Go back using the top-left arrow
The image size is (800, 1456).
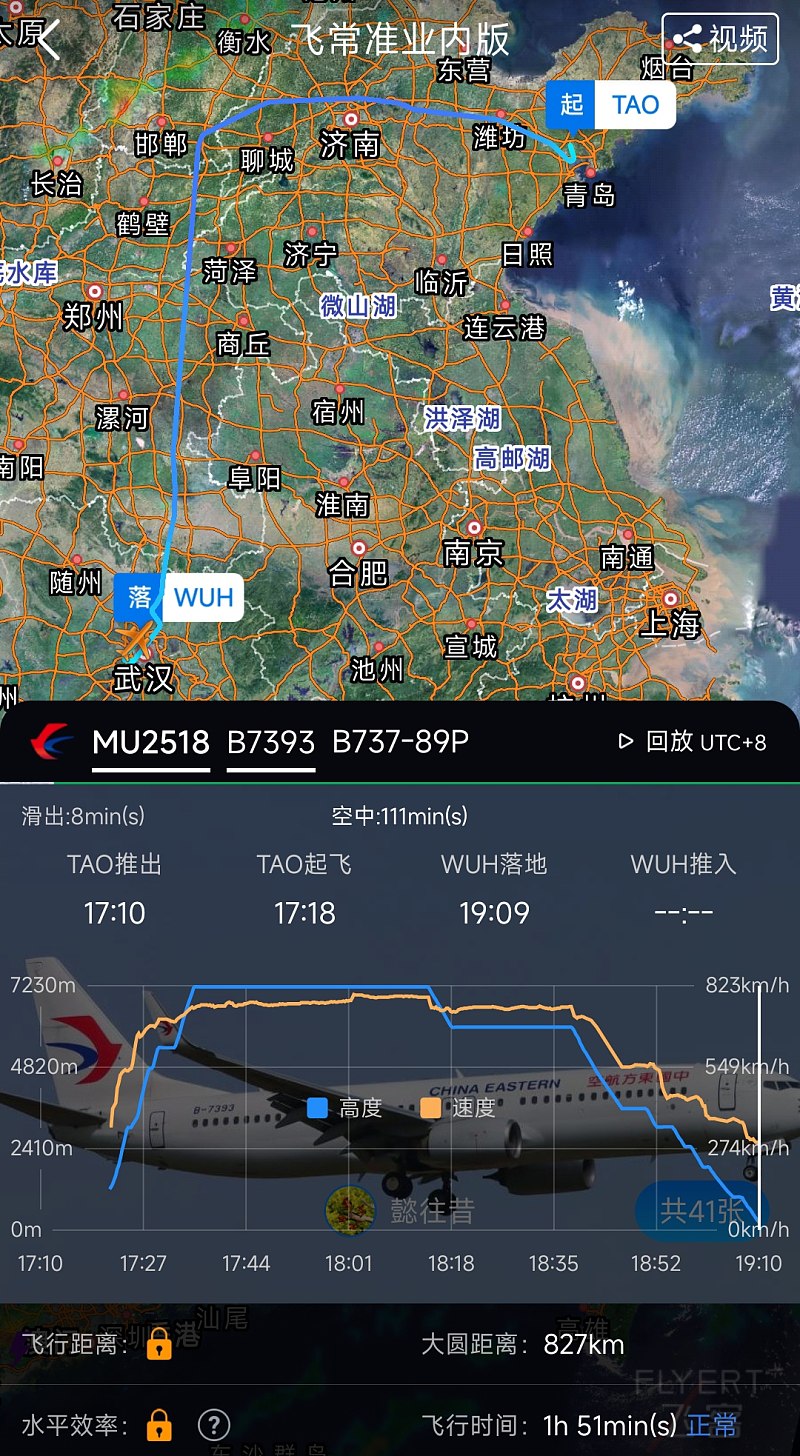[47, 40]
